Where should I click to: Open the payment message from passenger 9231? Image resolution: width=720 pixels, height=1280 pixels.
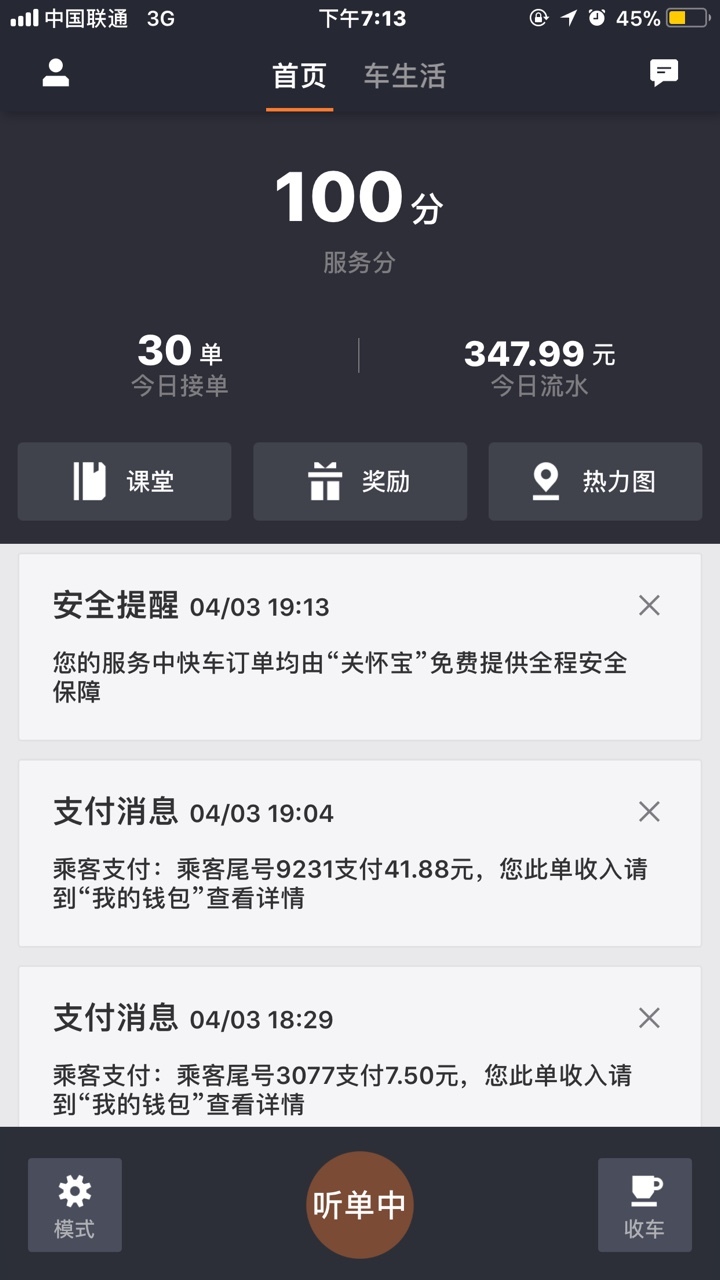[x=360, y=853]
